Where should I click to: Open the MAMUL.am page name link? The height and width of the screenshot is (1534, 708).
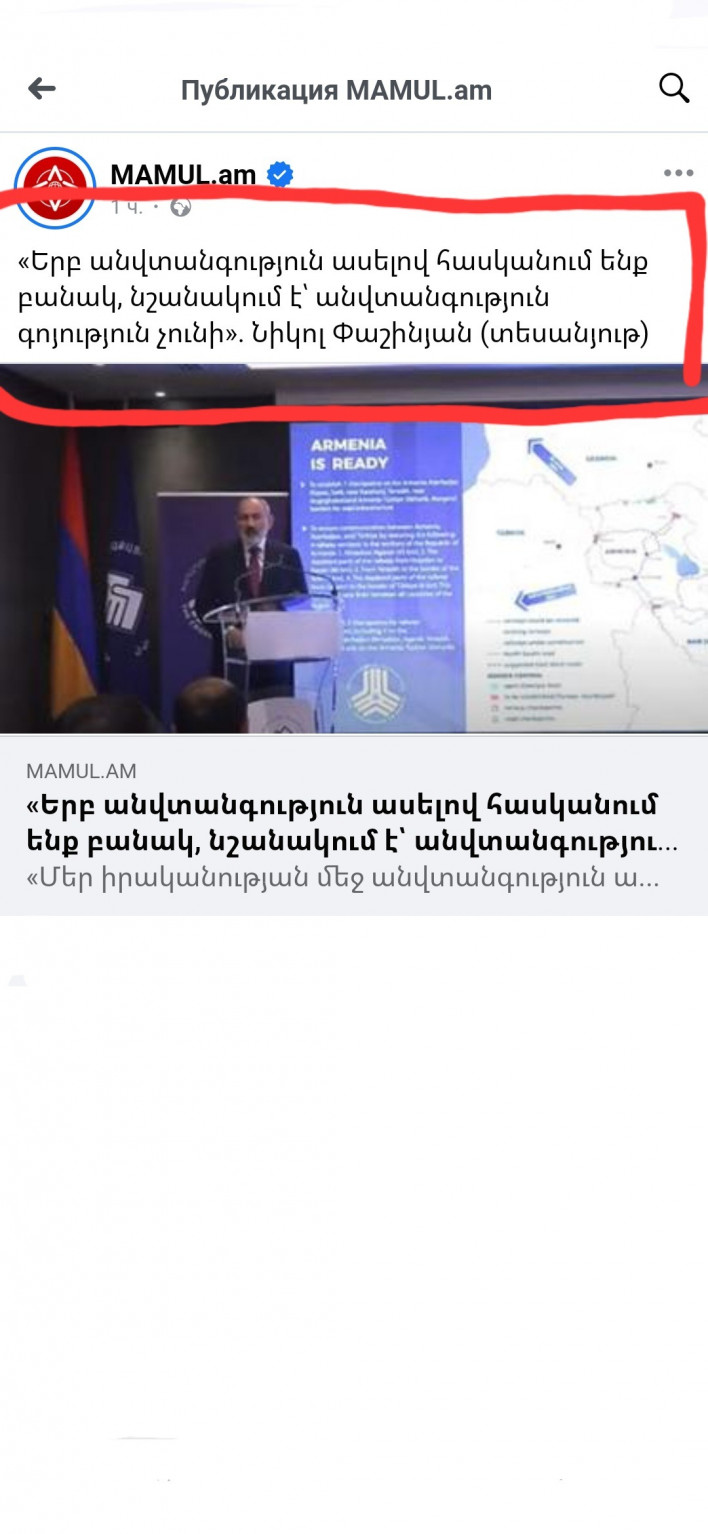pos(183,175)
